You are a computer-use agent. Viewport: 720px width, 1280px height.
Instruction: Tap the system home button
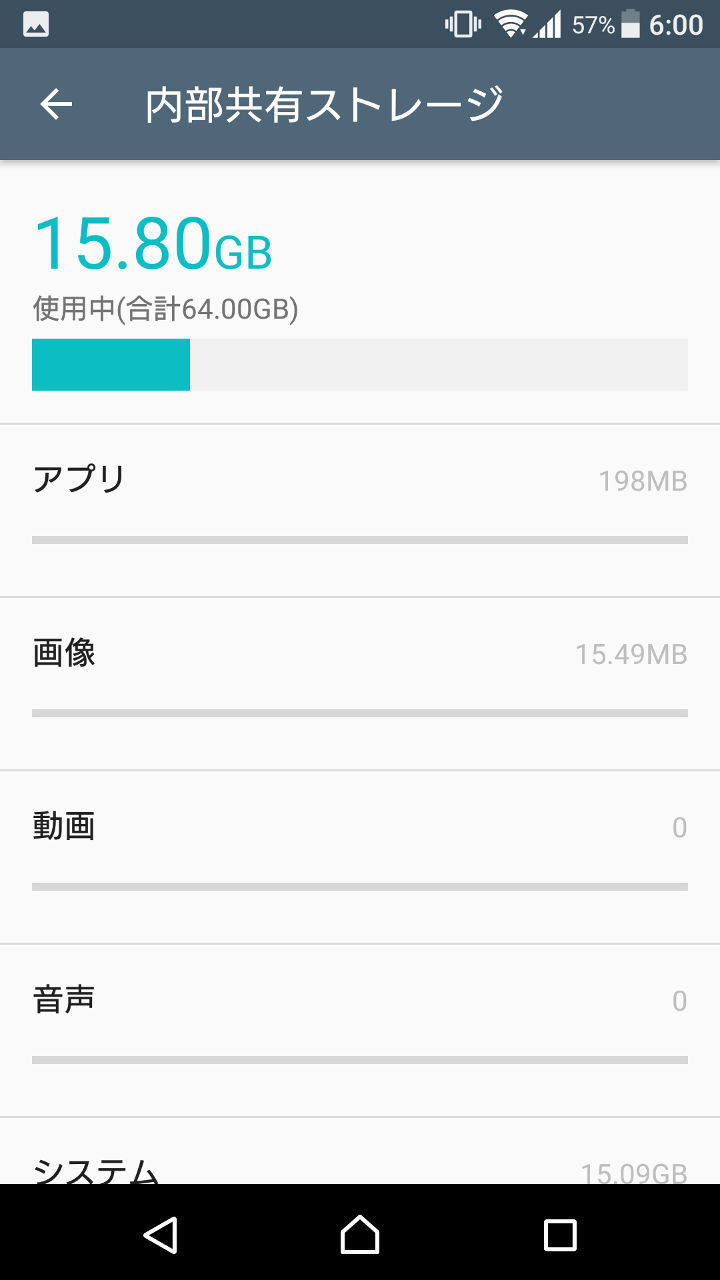pos(360,1234)
